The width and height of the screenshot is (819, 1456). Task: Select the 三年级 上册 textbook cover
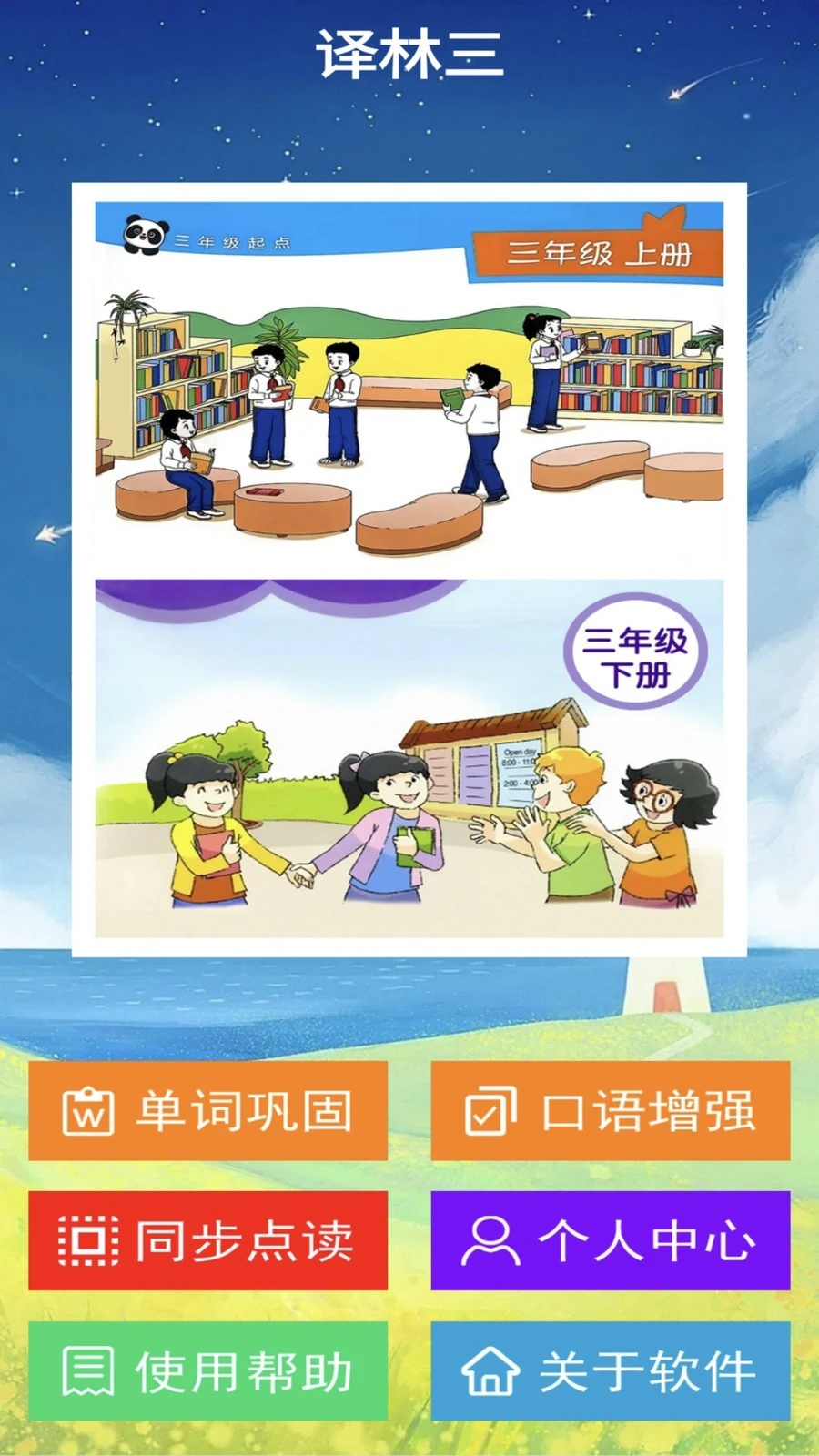coord(409,382)
